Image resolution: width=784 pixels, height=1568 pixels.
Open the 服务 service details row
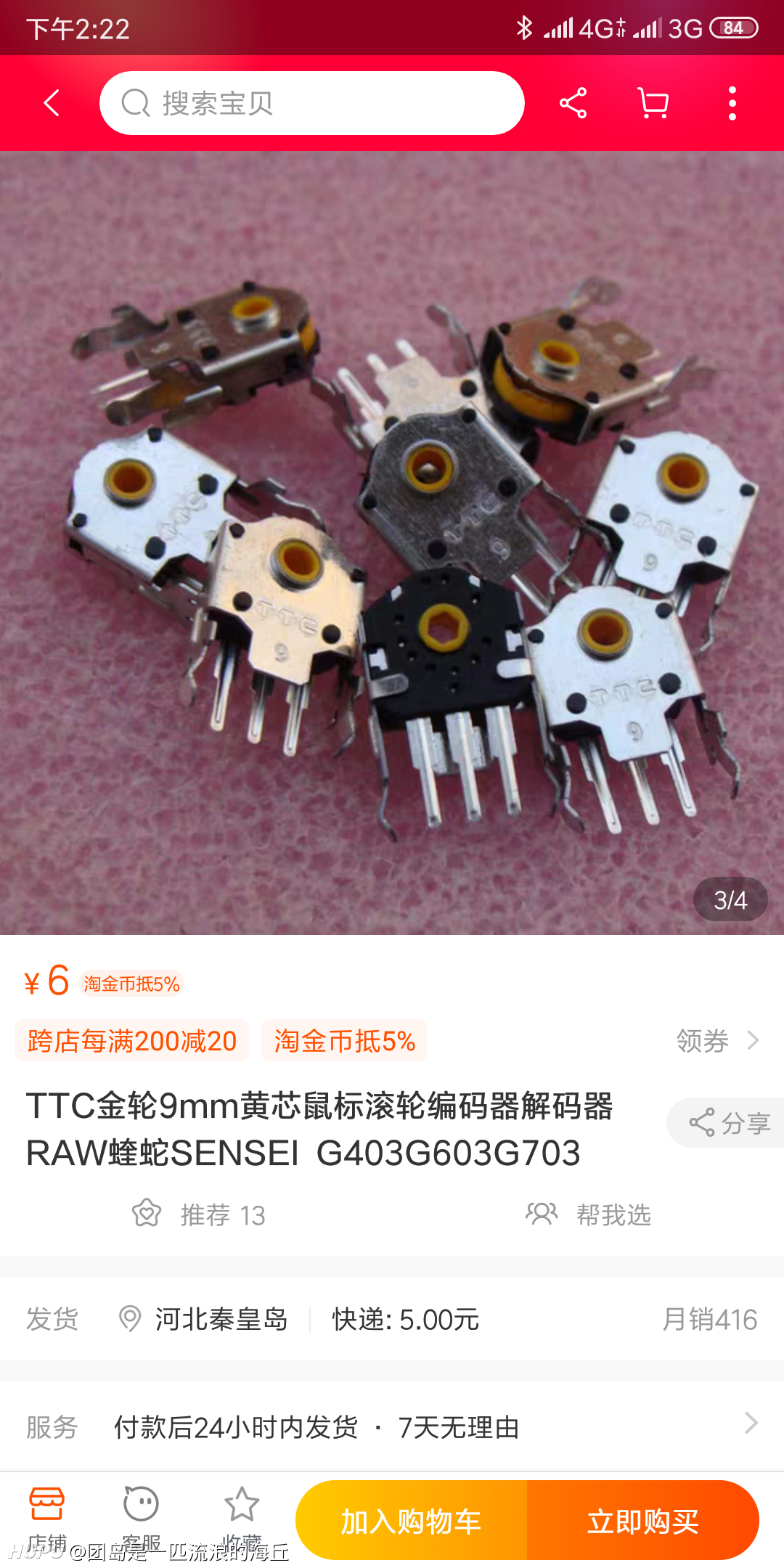pyautogui.click(x=392, y=1426)
